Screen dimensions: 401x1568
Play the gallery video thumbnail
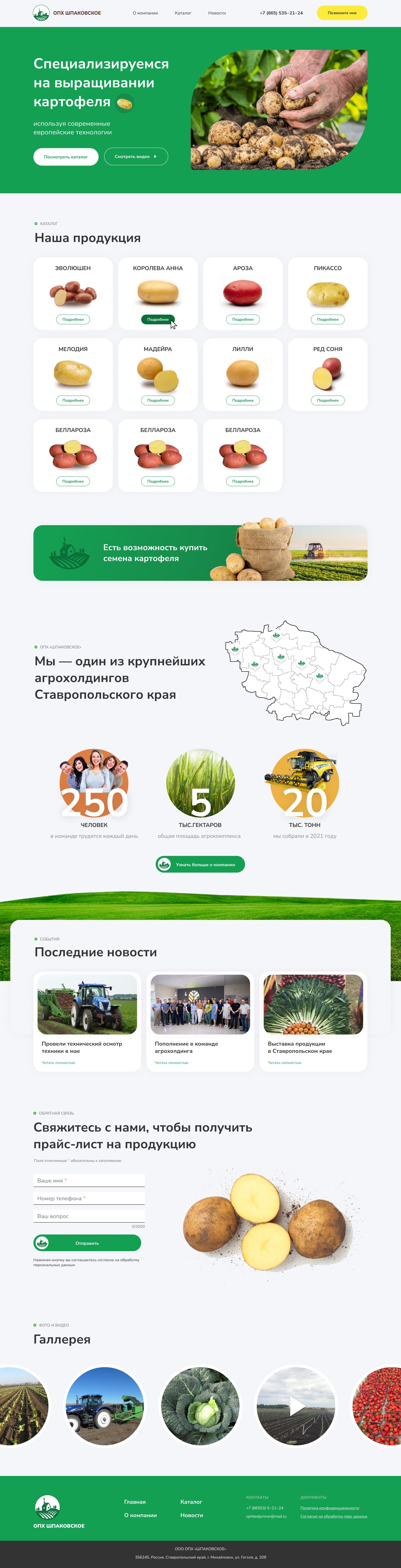(296, 1406)
